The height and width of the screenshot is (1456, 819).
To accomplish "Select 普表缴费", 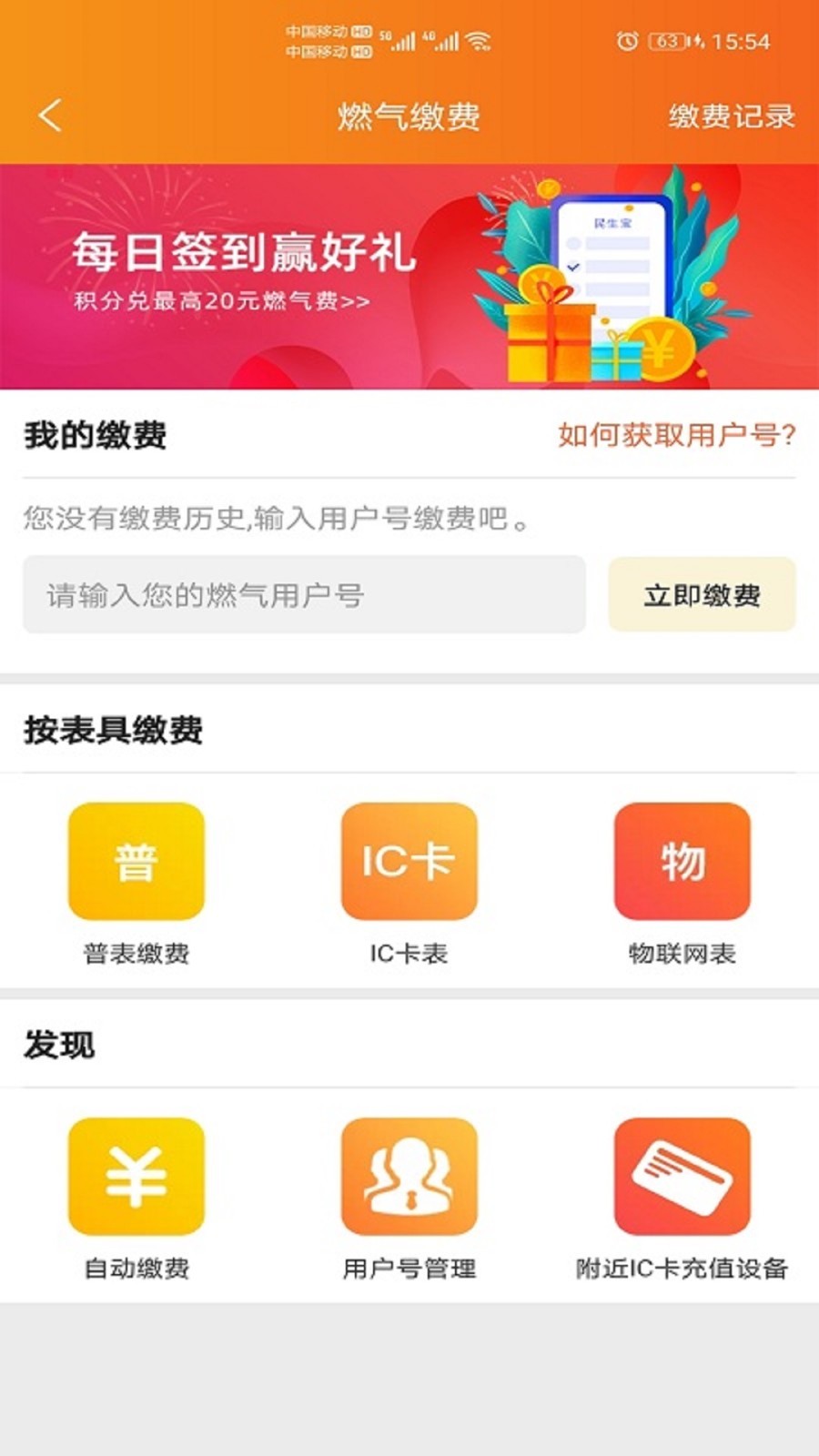I will [136, 883].
